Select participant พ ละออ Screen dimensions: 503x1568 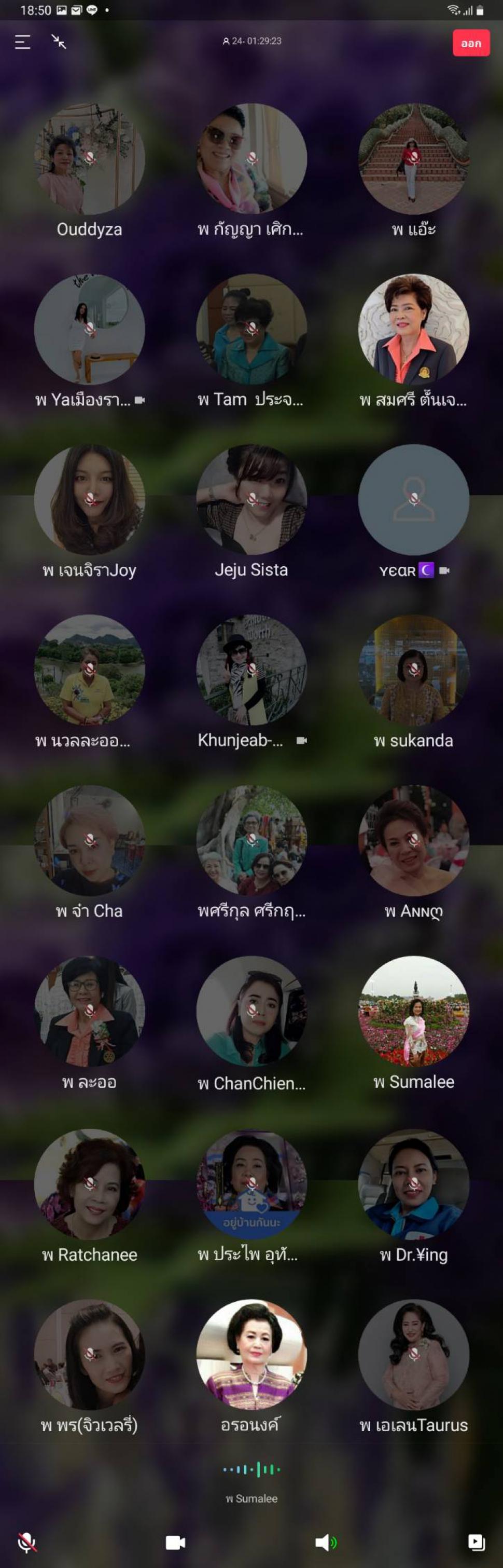point(89,1011)
